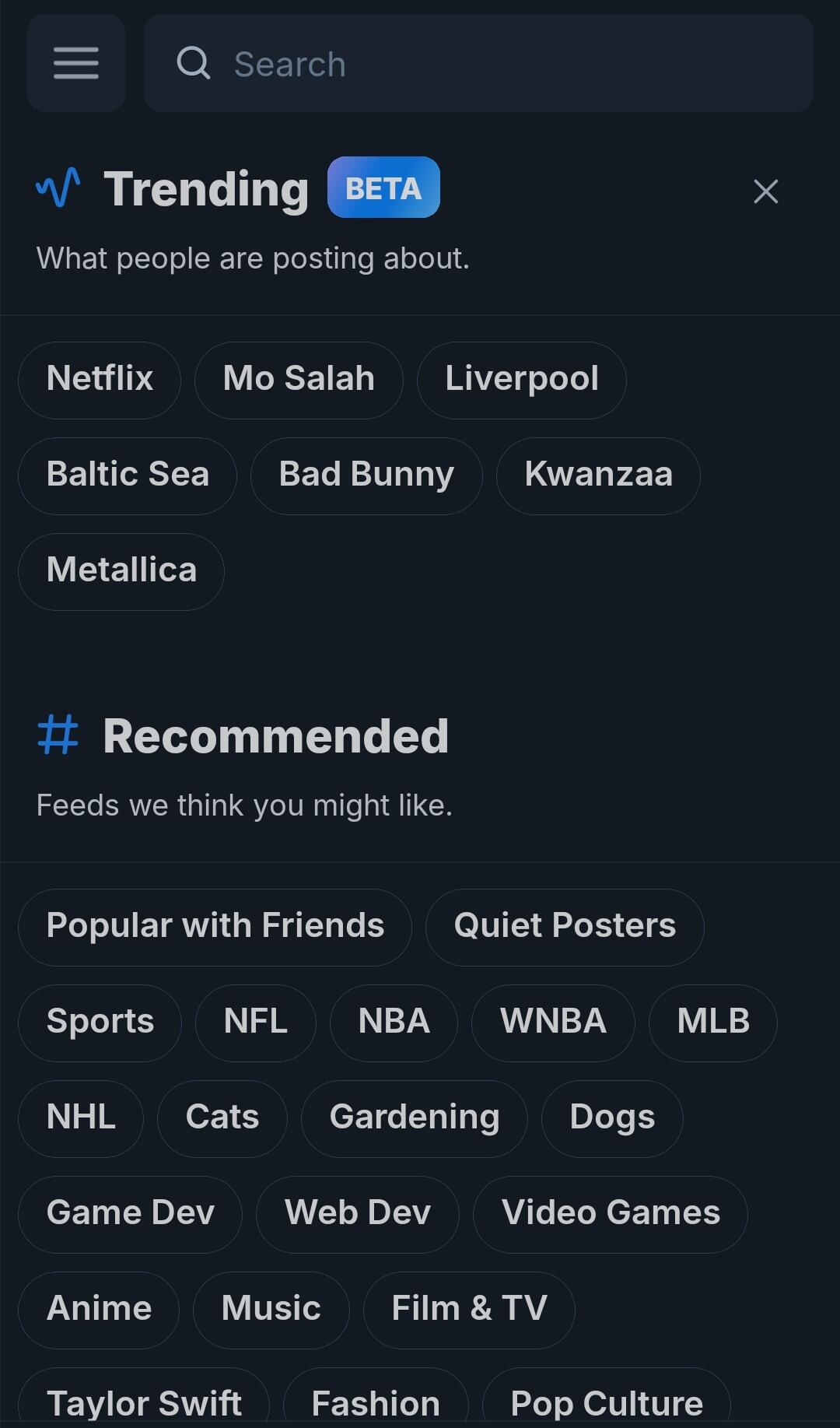Viewport: 840px width, 1428px height.
Task: Dismiss the Trending section
Action: tap(766, 191)
